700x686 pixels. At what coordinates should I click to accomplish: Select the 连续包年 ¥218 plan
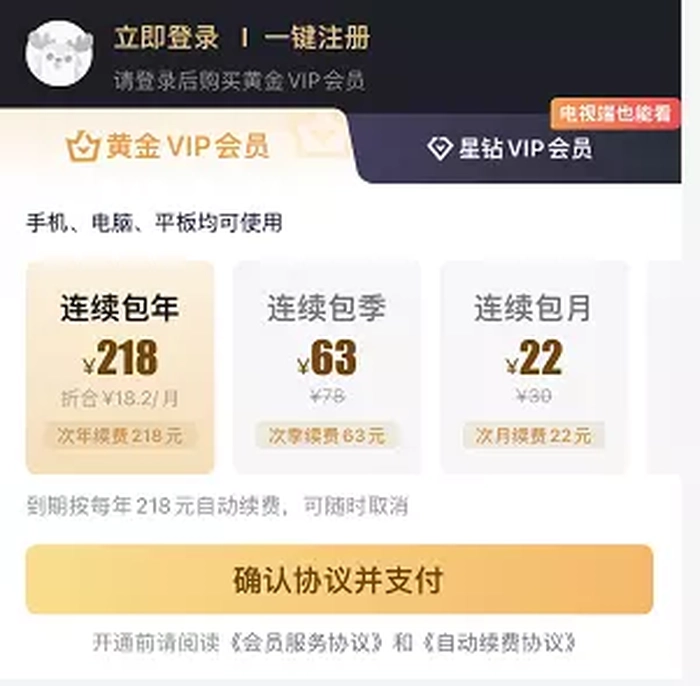[120, 367]
